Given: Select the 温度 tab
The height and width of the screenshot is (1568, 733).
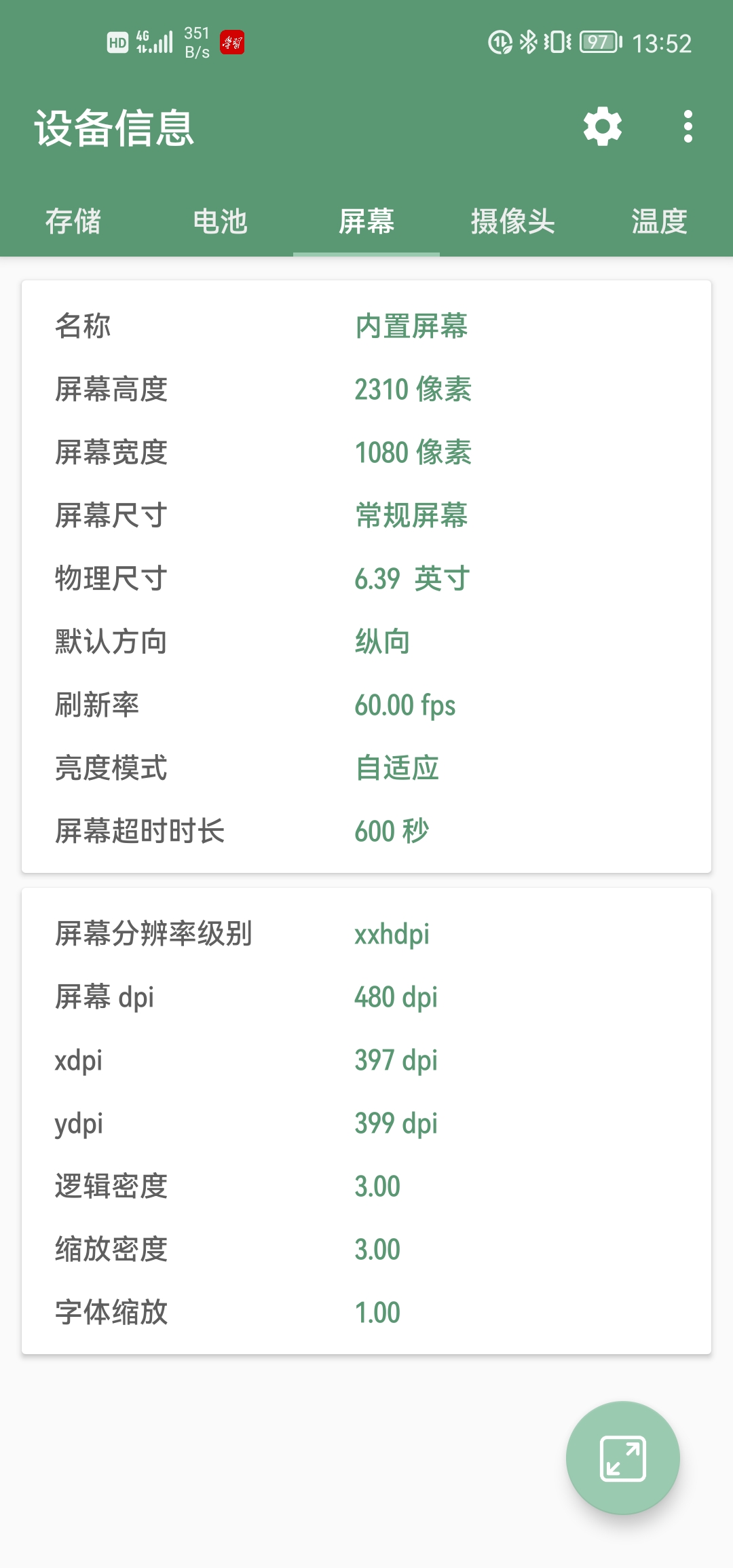Looking at the screenshot, I should pos(657,222).
